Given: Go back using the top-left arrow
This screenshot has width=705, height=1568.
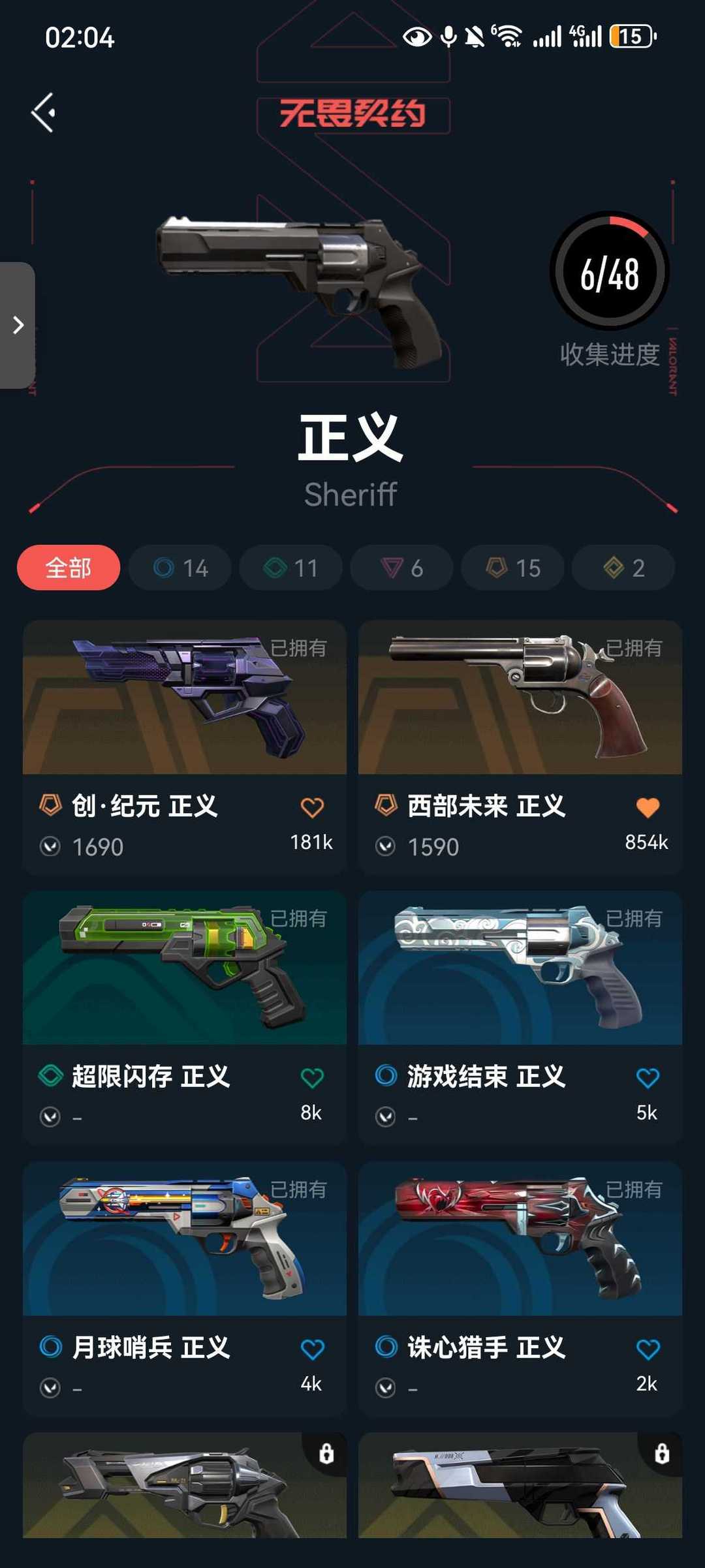Looking at the screenshot, I should [44, 112].
